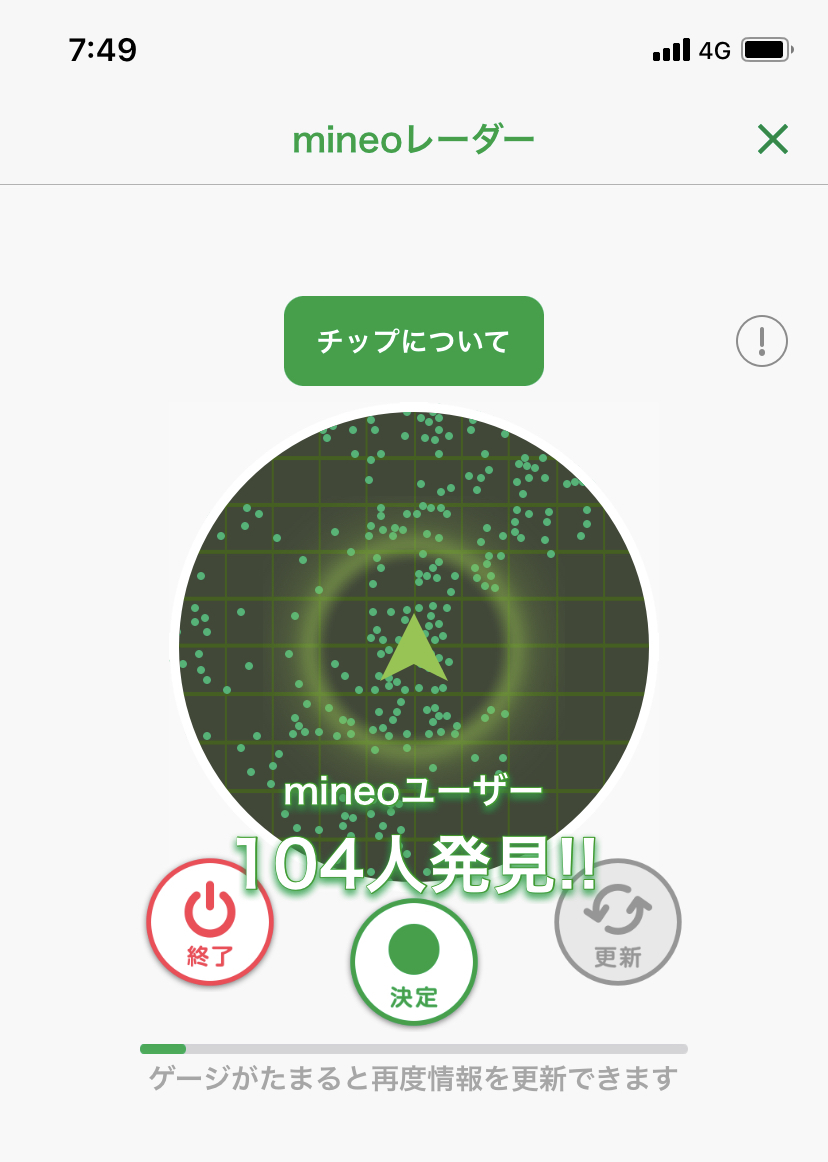Close the mineo radar screen

click(772, 140)
